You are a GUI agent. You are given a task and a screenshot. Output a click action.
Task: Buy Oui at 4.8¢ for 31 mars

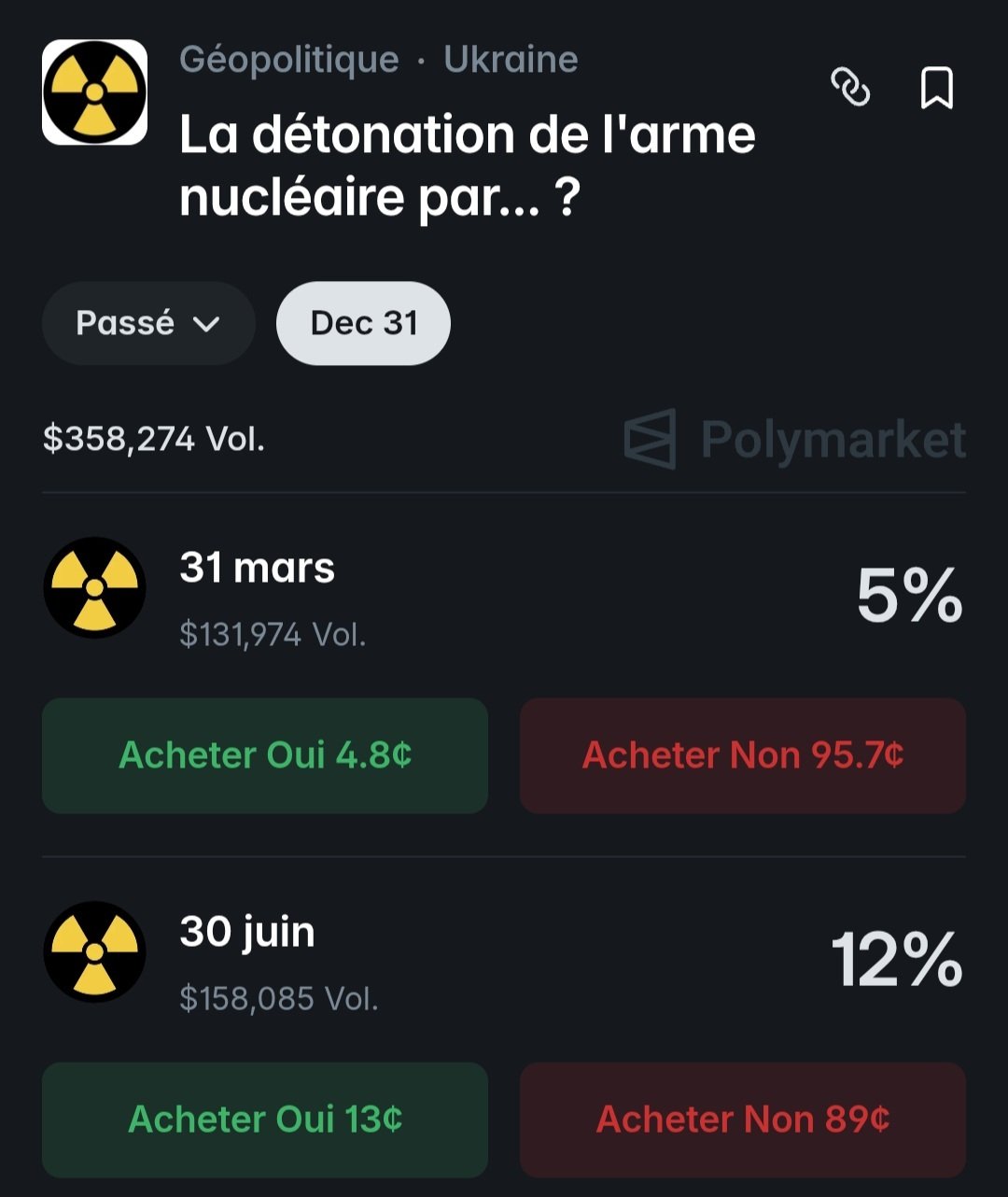(x=265, y=755)
